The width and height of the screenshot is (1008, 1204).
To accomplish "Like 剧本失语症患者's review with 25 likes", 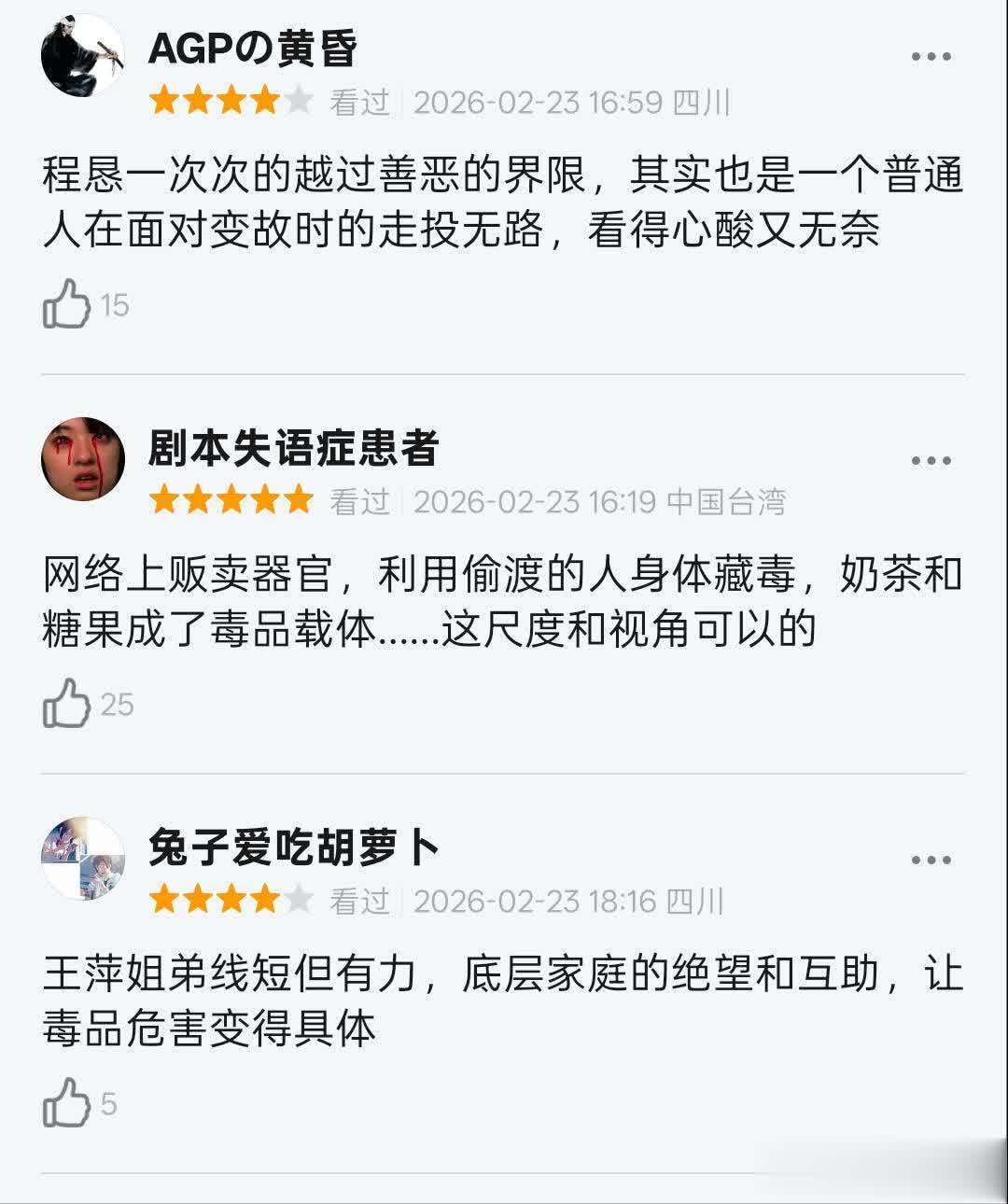I will (66, 704).
